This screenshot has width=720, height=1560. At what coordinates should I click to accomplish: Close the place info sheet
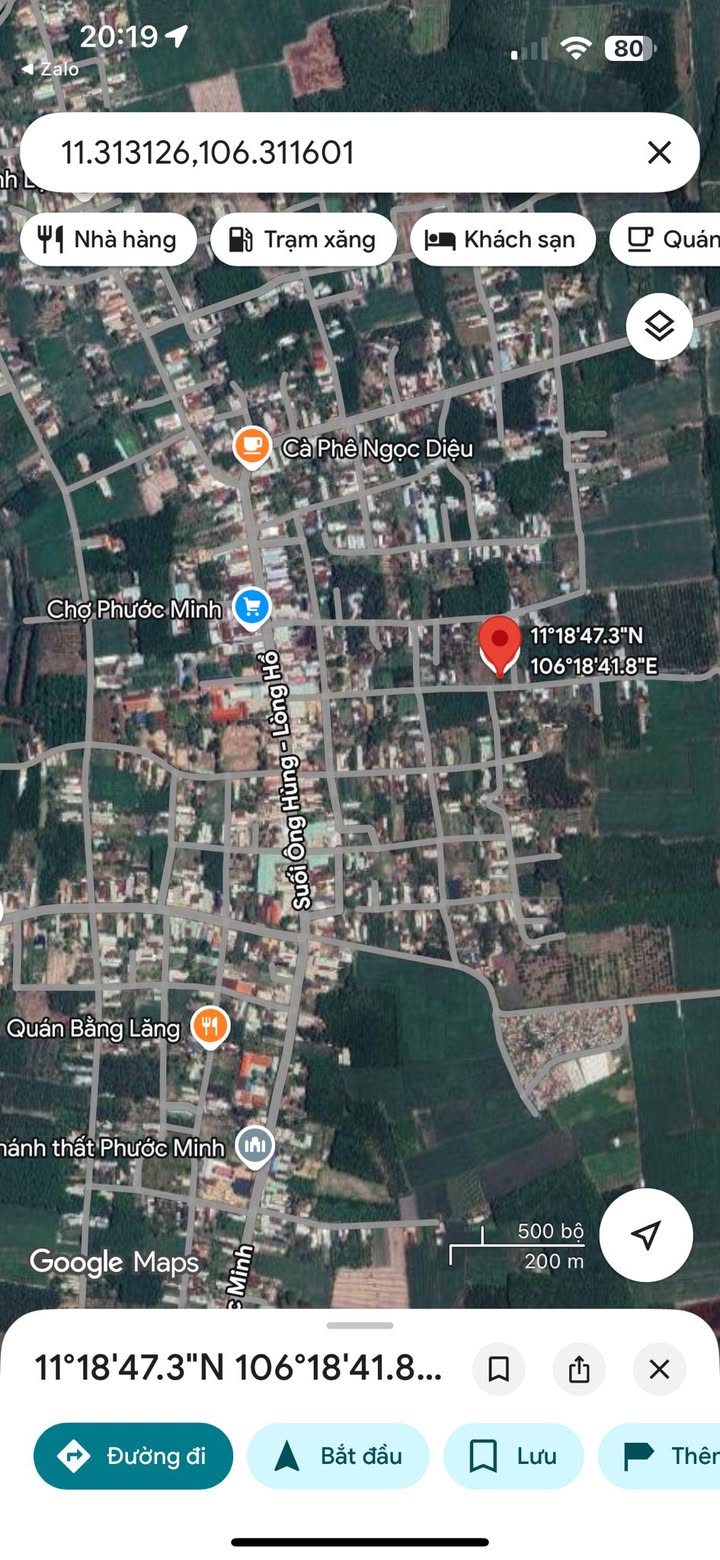(659, 1369)
